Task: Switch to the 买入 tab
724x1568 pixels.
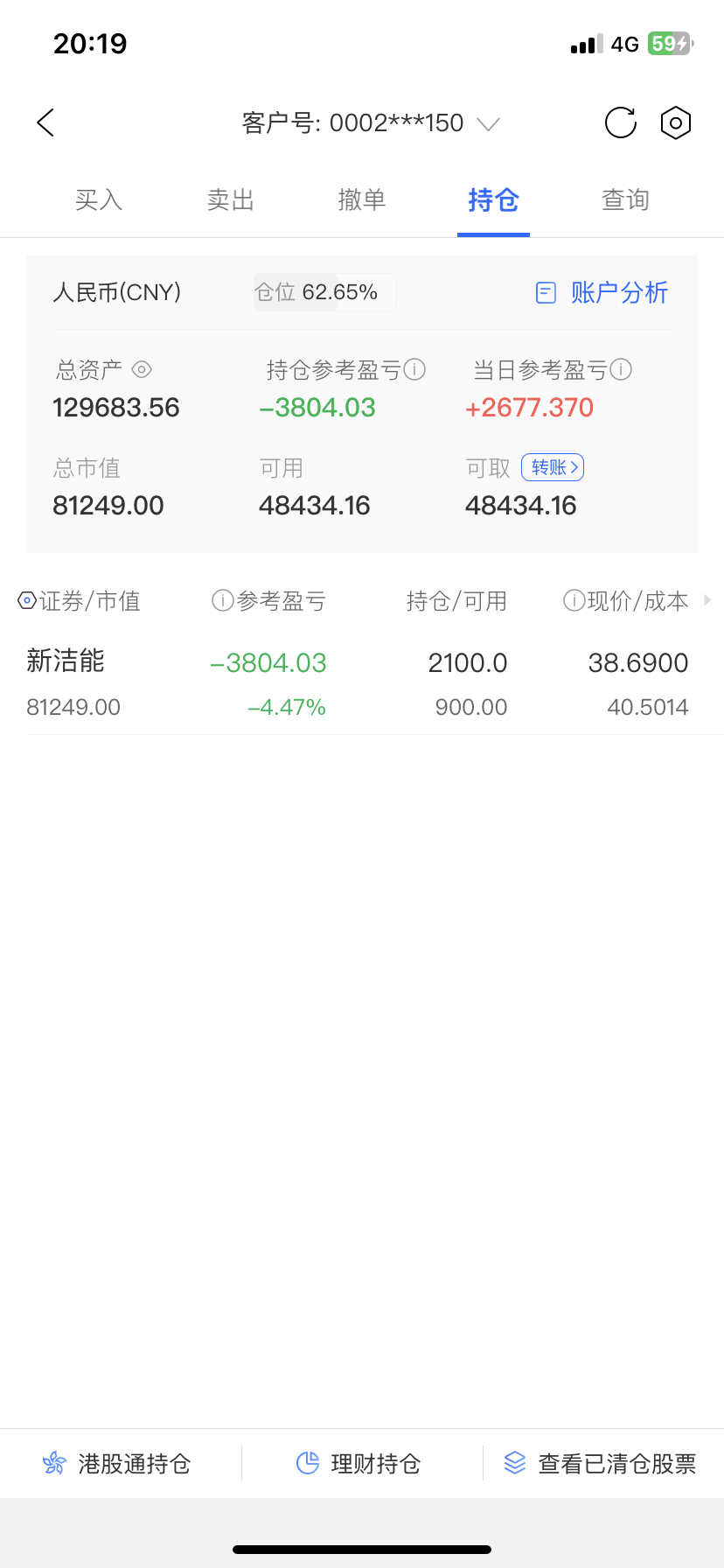Action: (x=99, y=199)
